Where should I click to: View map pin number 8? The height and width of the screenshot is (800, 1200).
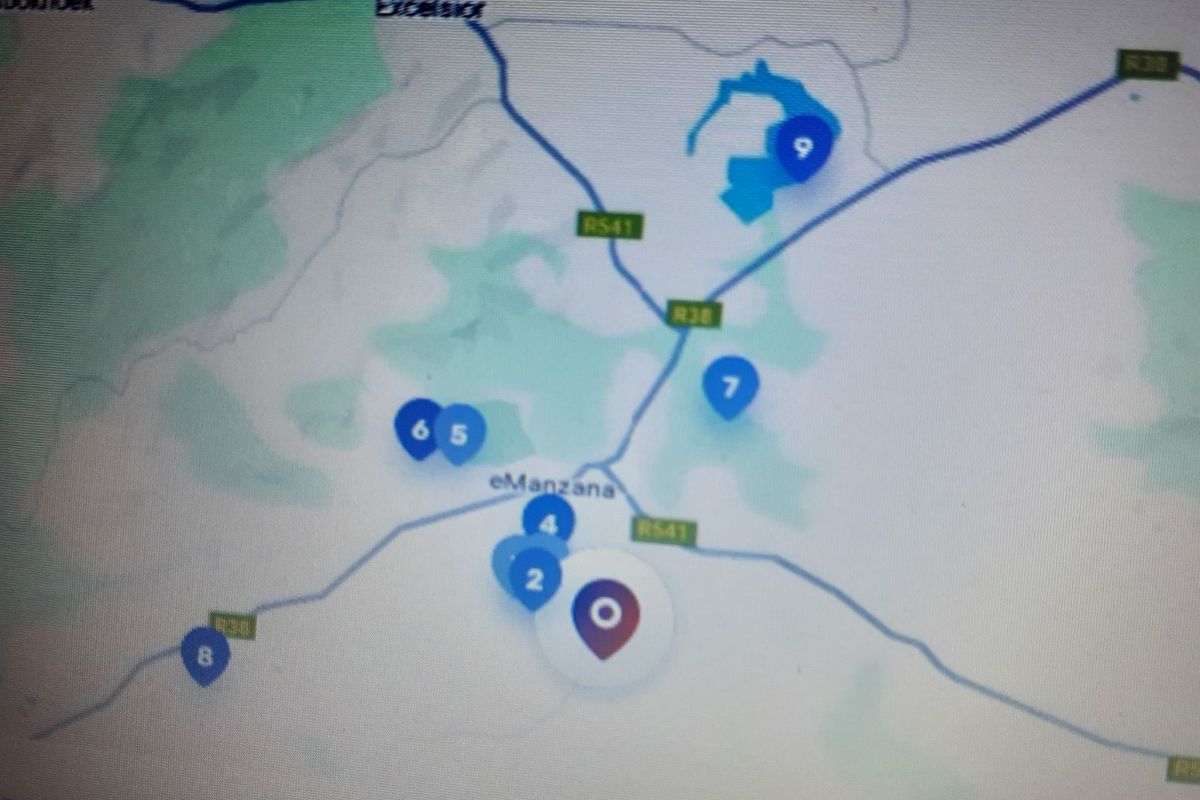point(205,656)
